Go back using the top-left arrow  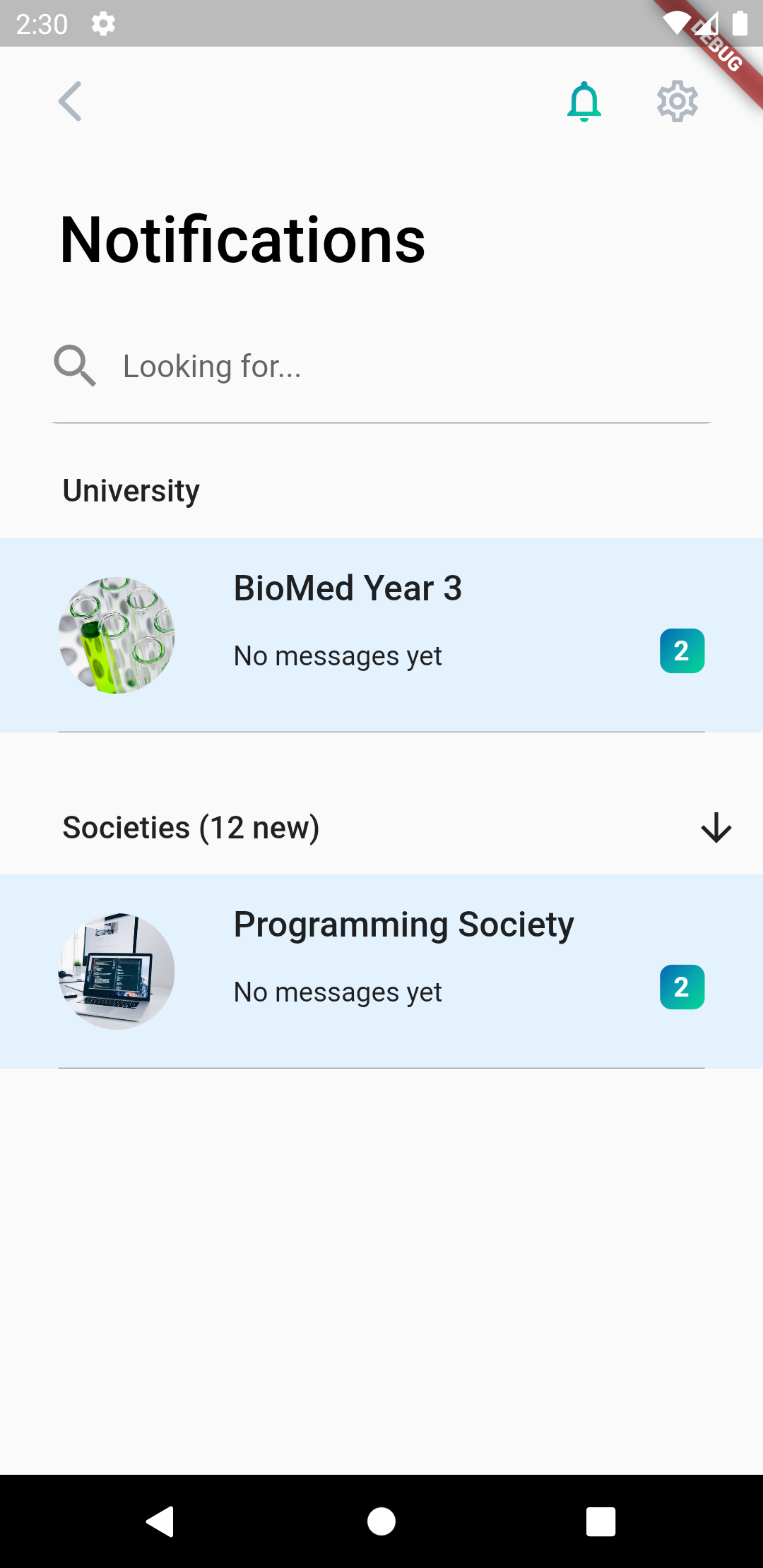pyautogui.click(x=70, y=102)
